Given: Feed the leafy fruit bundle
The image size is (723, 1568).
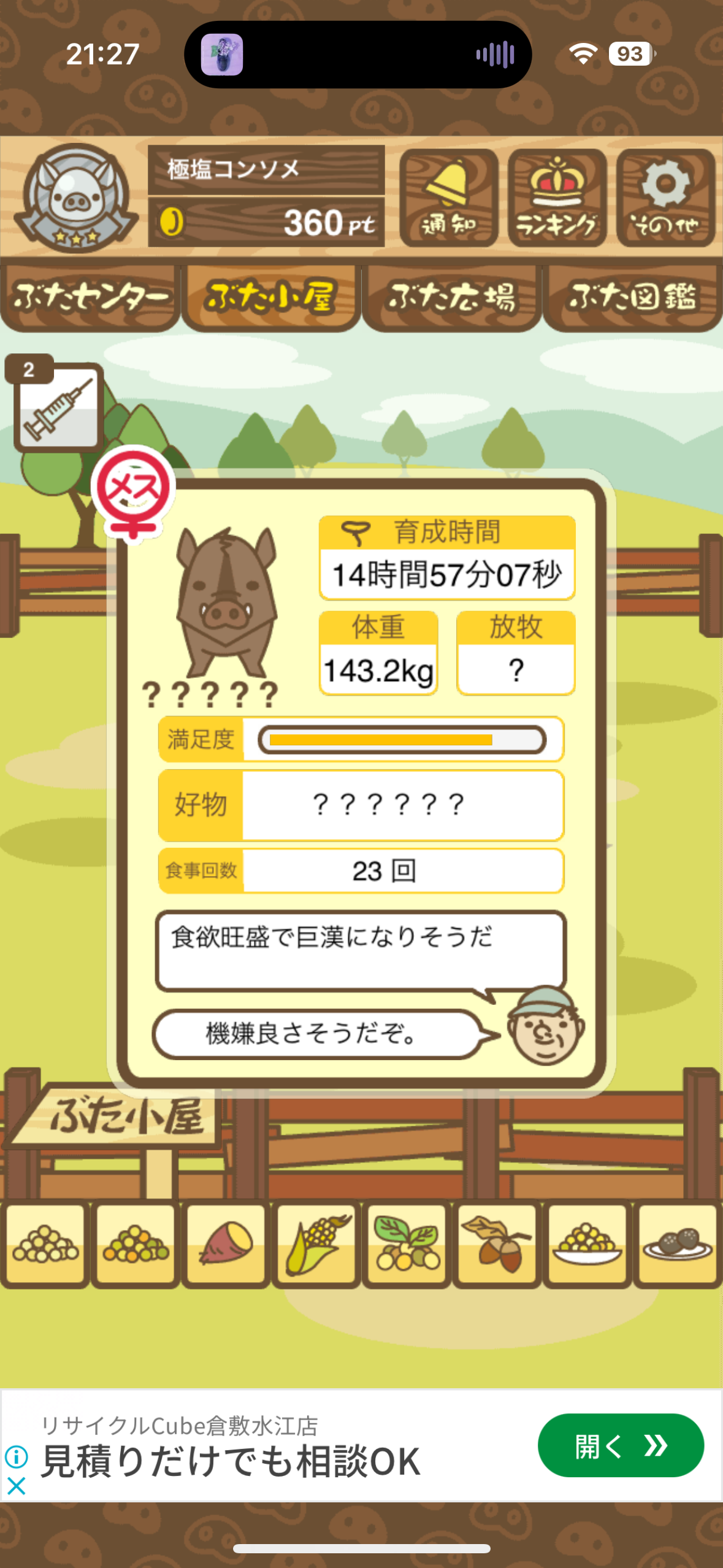Looking at the screenshot, I should pos(407,1243).
